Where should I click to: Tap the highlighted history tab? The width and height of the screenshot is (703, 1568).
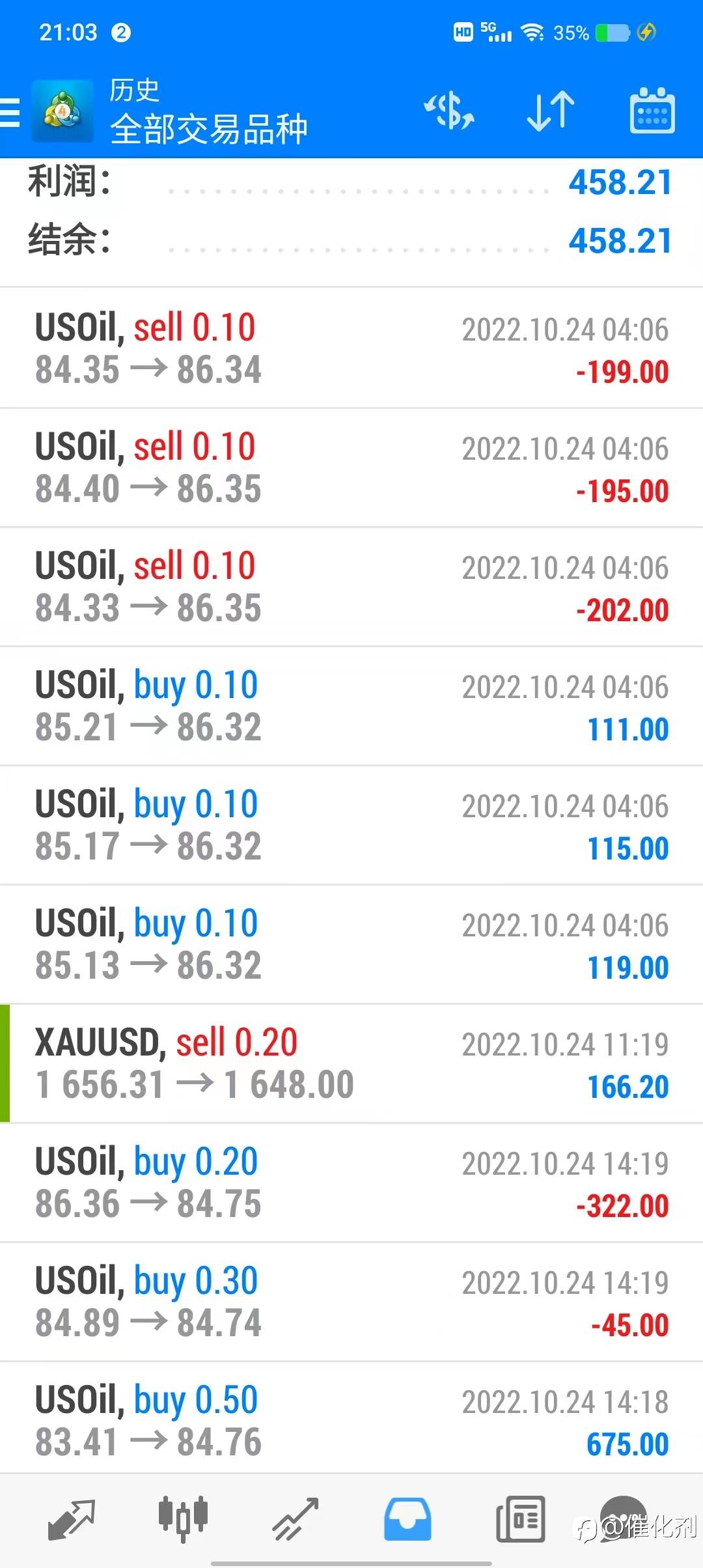tap(407, 1520)
